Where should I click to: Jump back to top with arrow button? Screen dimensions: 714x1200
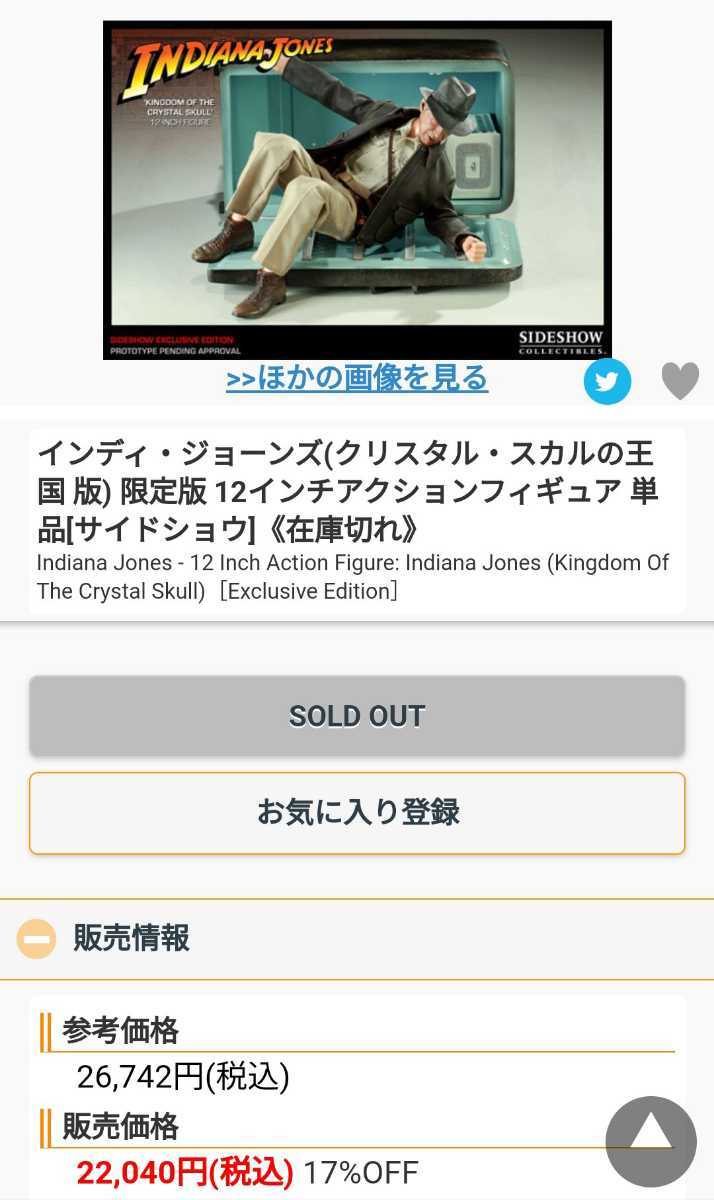[x=651, y=1141]
